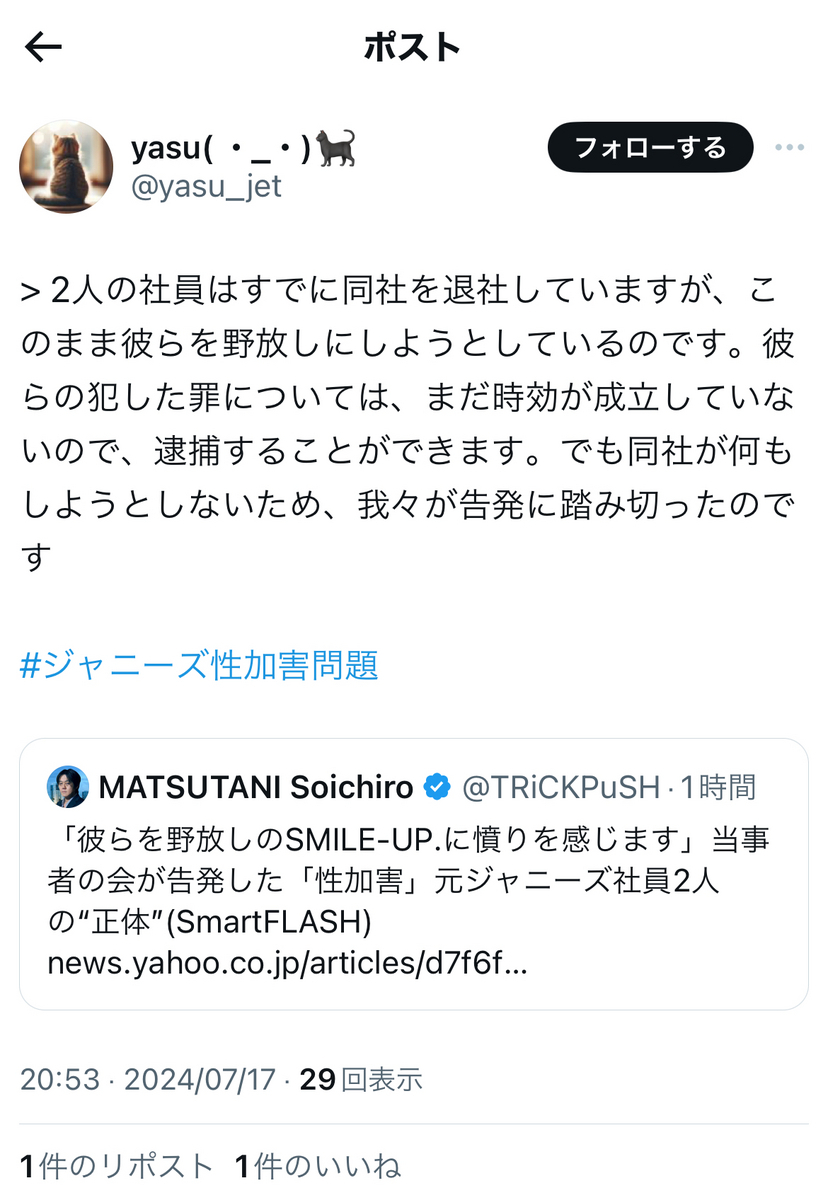View the 1件のリポスト list
The height and width of the screenshot is (1200, 828).
(117, 1166)
